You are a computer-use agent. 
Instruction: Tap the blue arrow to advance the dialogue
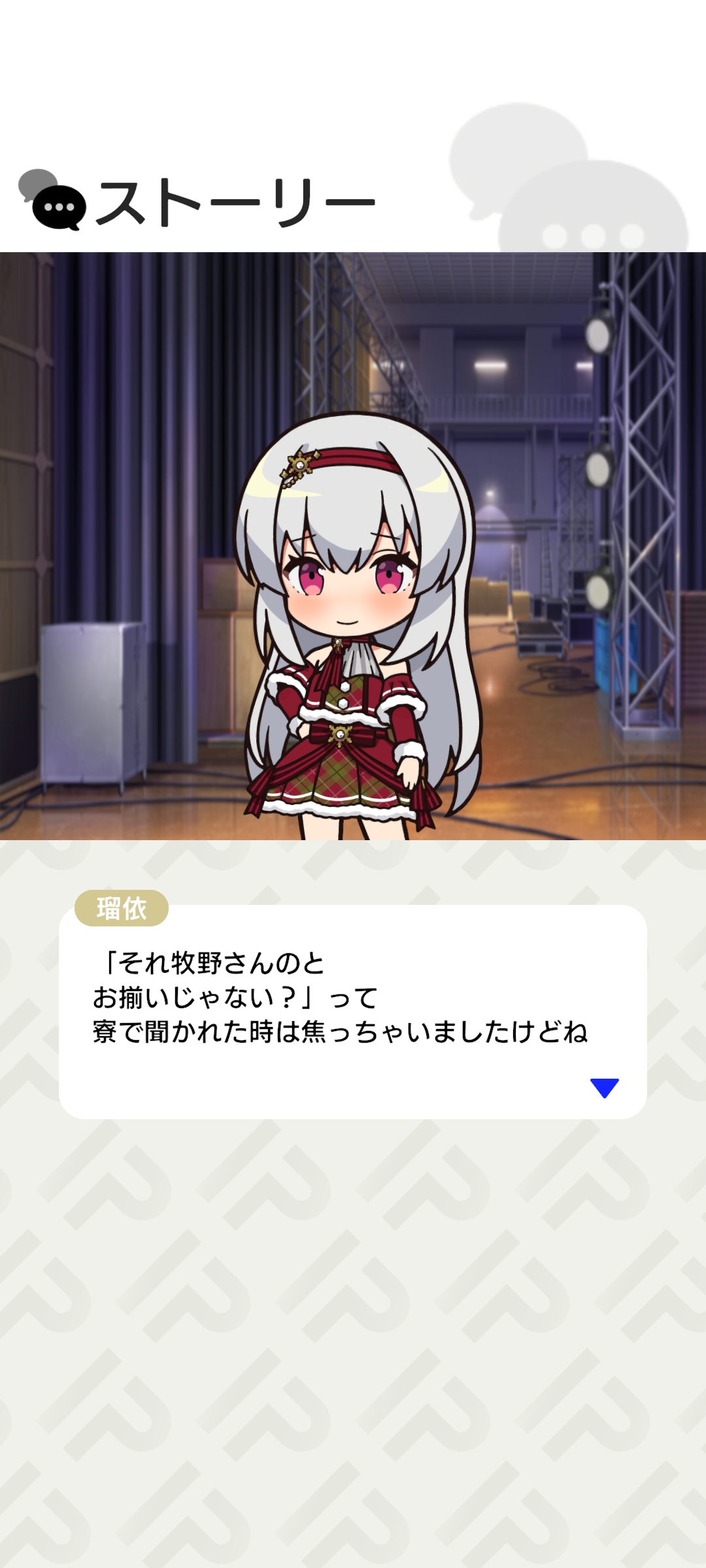click(604, 1087)
